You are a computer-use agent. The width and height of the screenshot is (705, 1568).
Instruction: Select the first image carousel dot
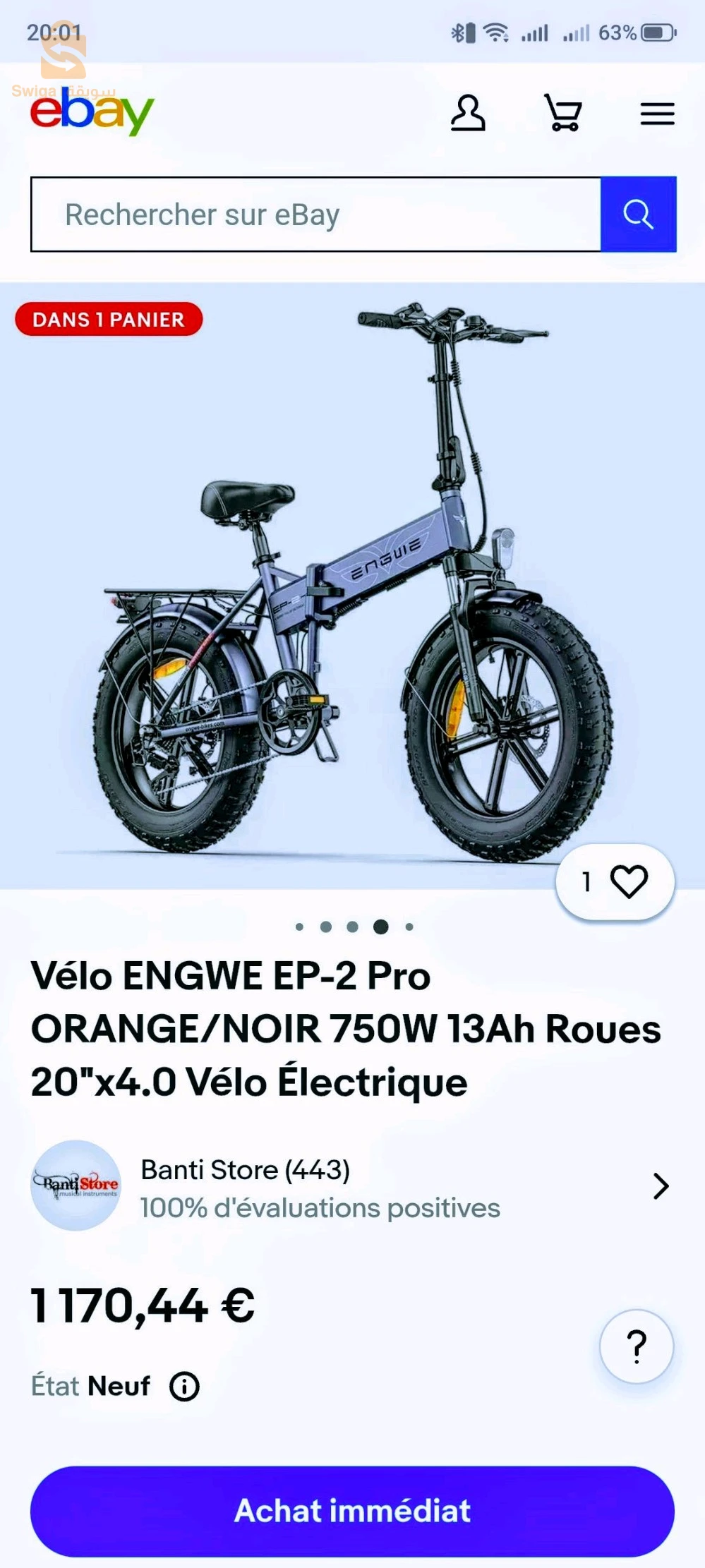(x=300, y=926)
